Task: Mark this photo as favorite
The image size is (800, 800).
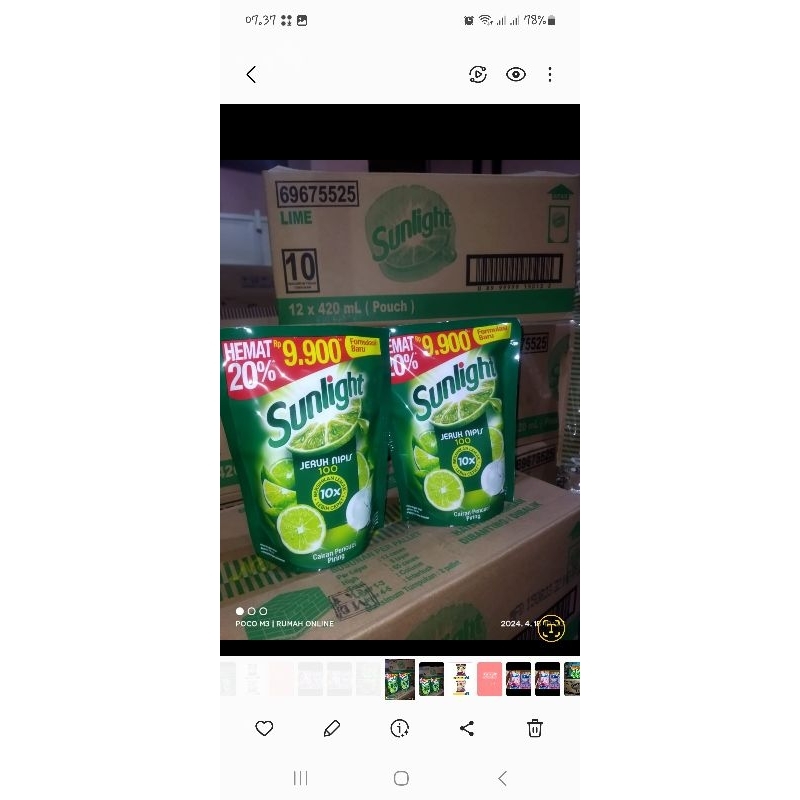Action: click(x=264, y=728)
